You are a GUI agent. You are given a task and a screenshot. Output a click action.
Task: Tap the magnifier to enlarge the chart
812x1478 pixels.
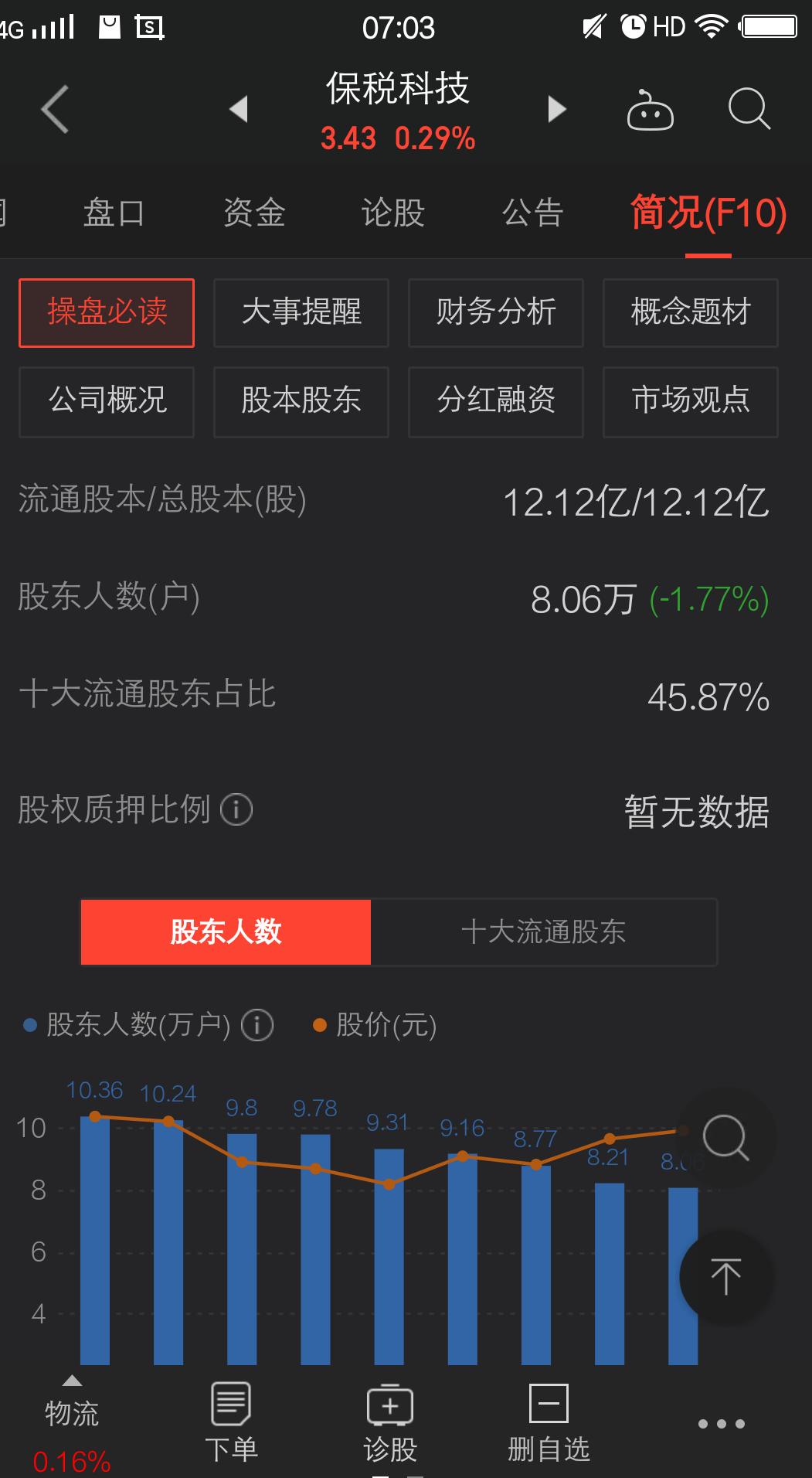(722, 1139)
